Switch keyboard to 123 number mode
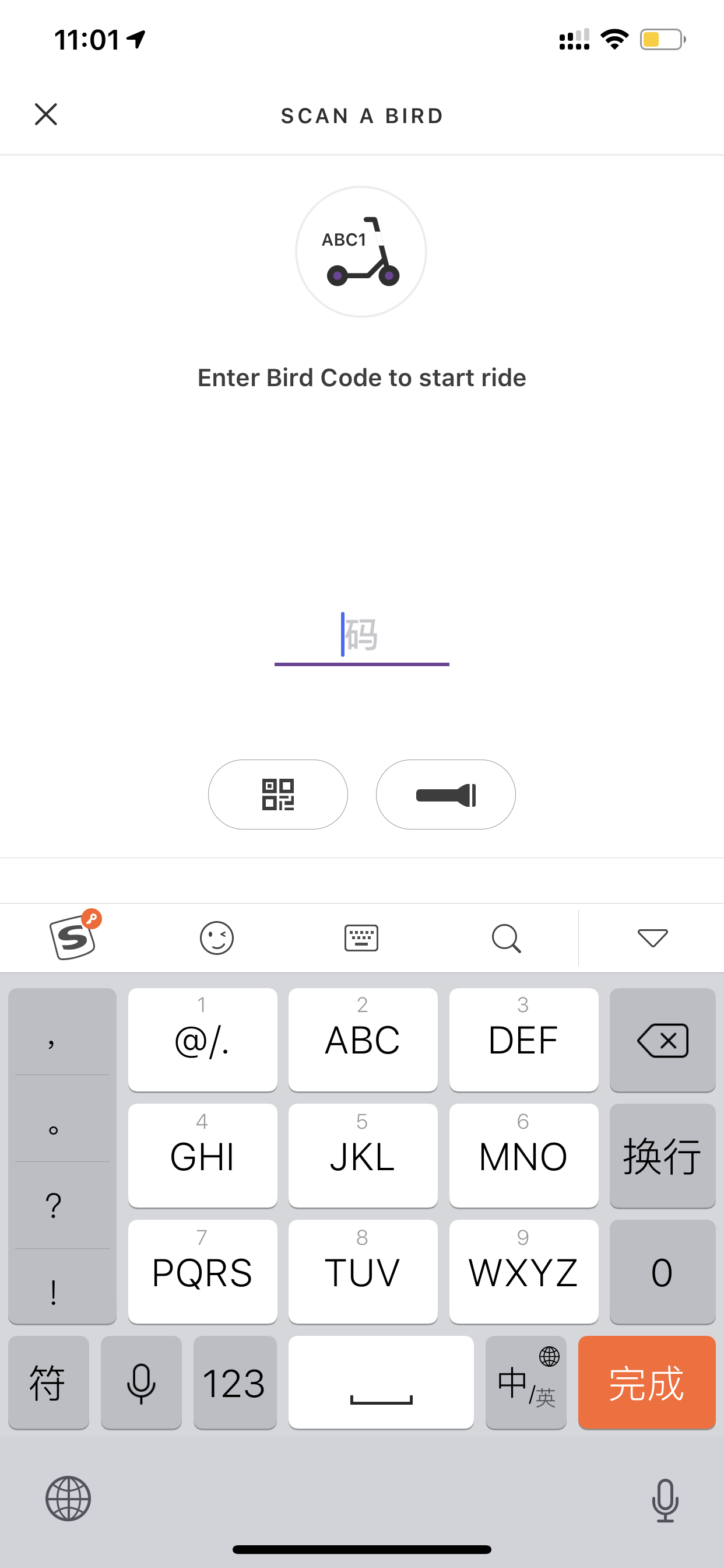The width and height of the screenshot is (724, 1568). [235, 1382]
